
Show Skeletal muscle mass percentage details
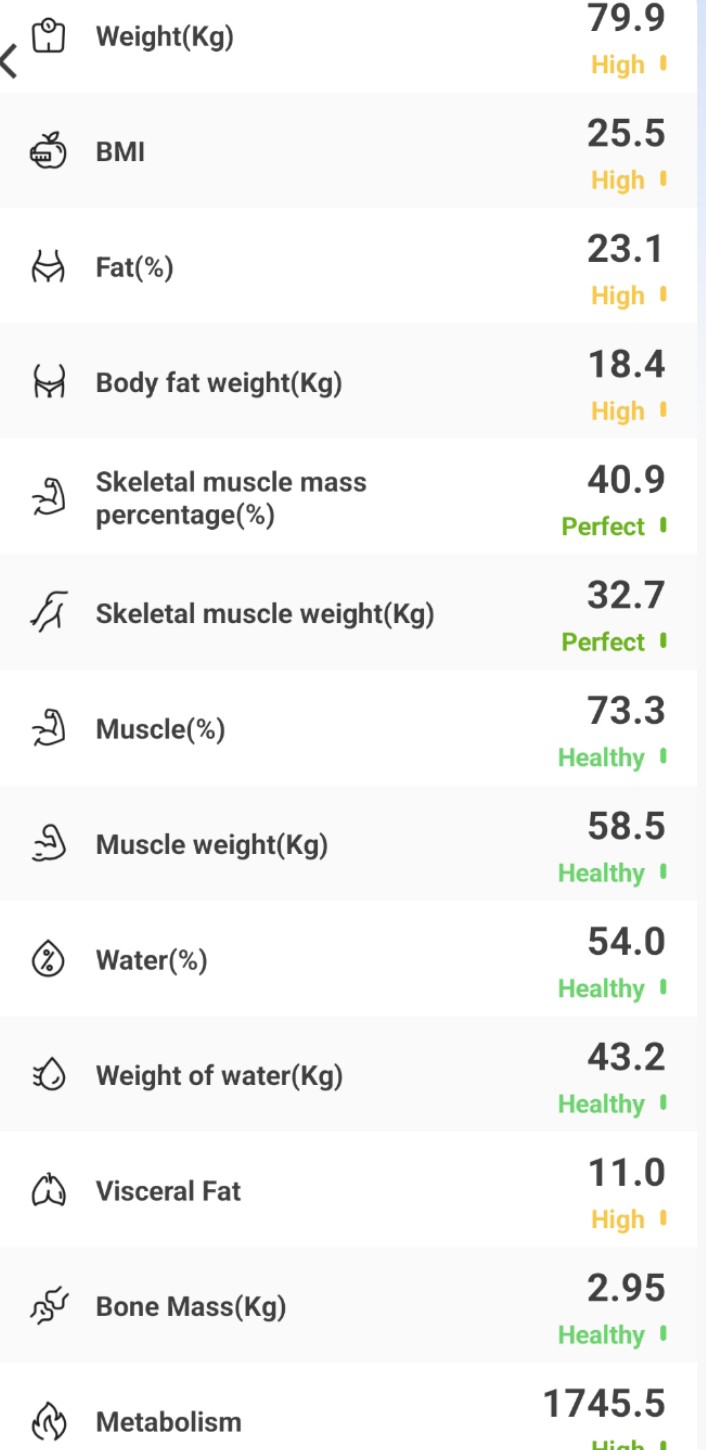point(348,499)
